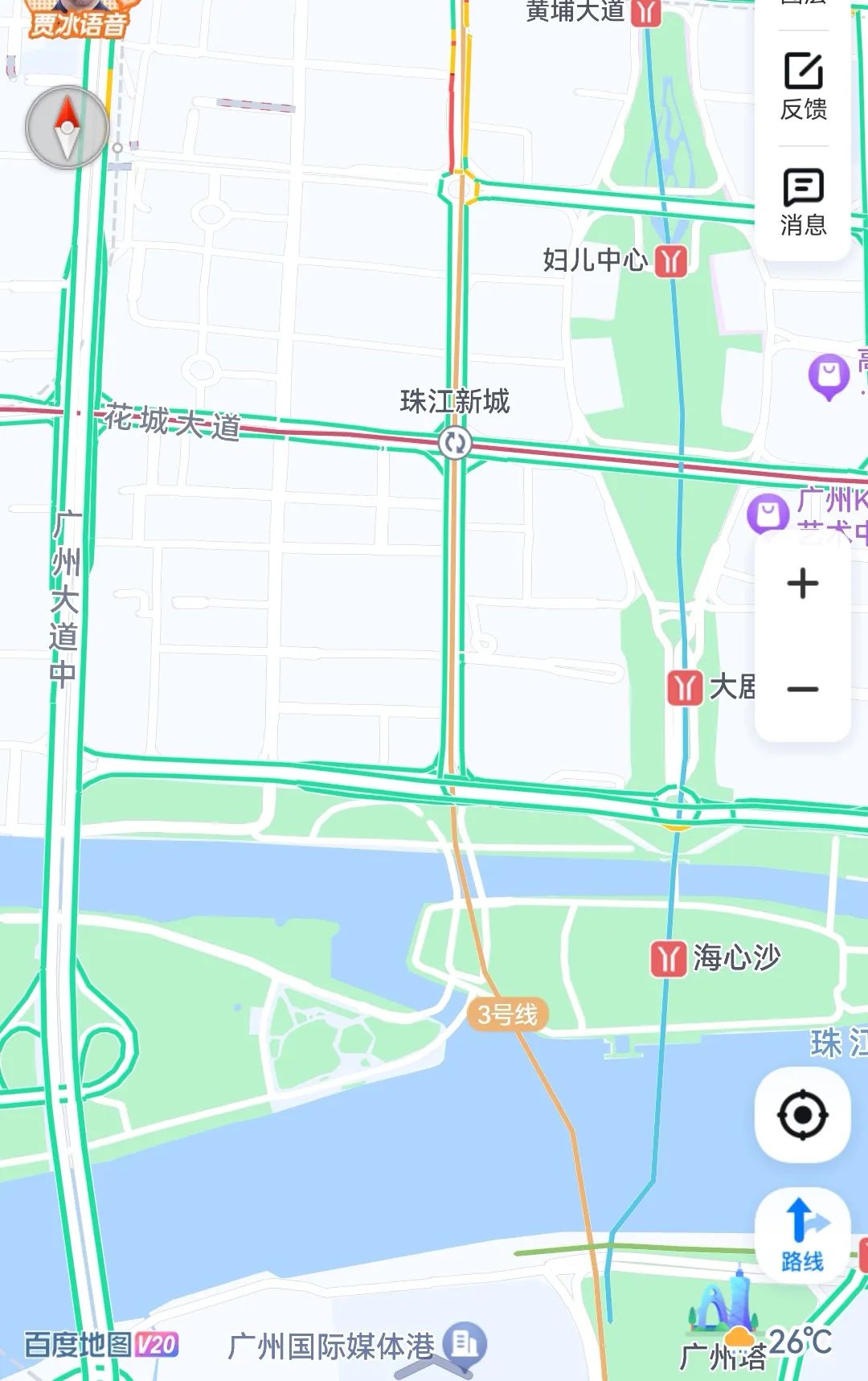This screenshot has width=868, height=1381.
Task: Select the 黄埔大道 metro station marker
Action: (645, 12)
